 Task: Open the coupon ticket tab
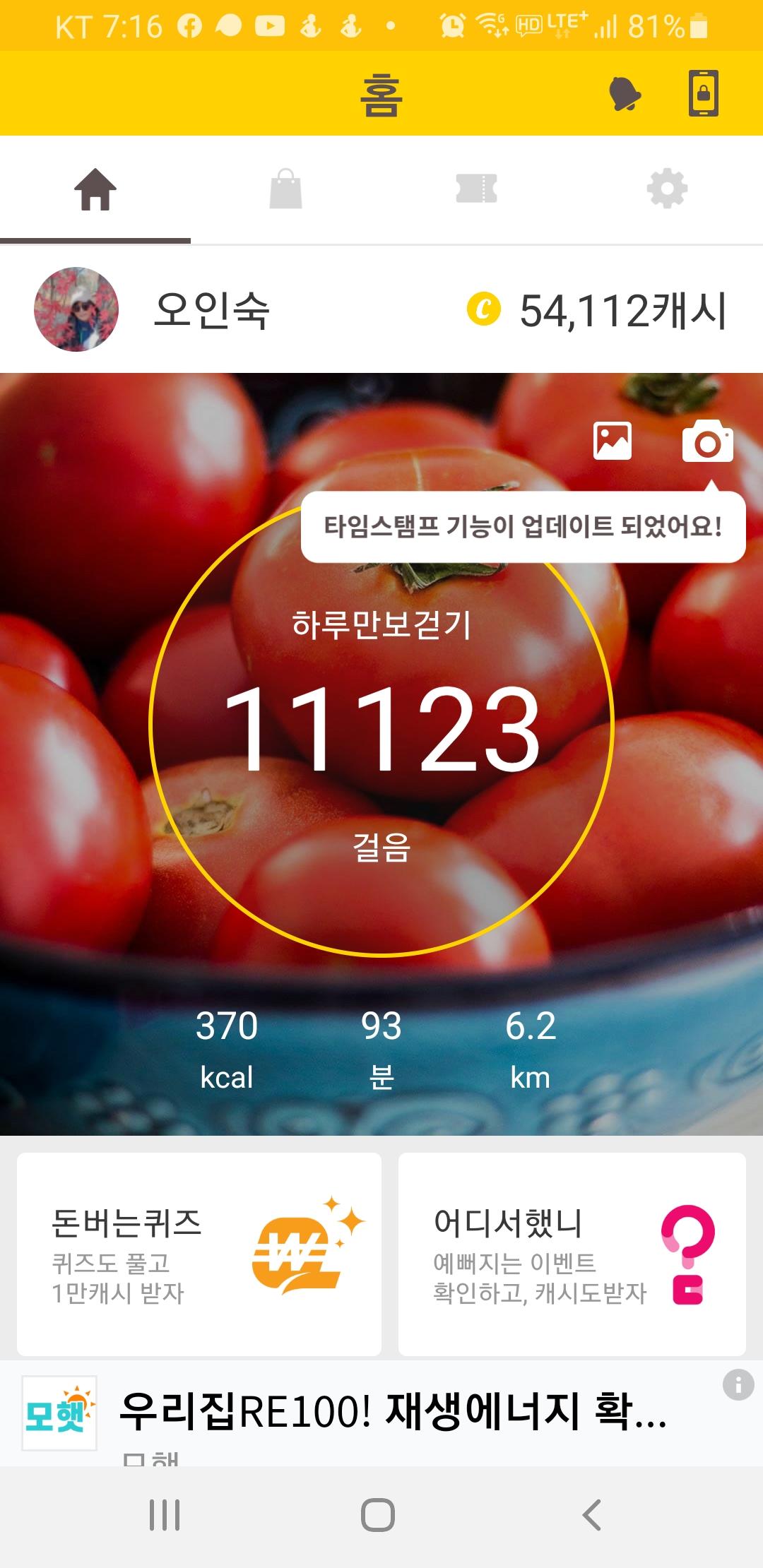477,189
